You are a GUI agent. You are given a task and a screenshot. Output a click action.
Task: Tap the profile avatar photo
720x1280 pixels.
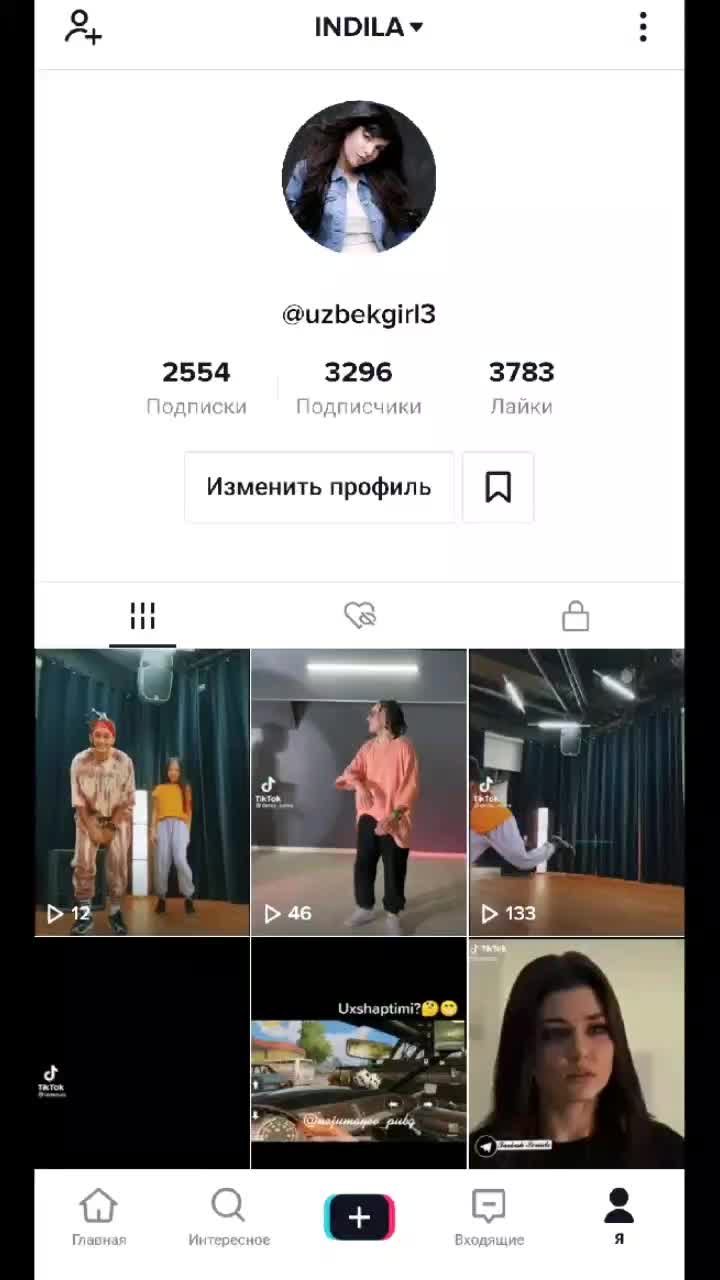coord(359,177)
